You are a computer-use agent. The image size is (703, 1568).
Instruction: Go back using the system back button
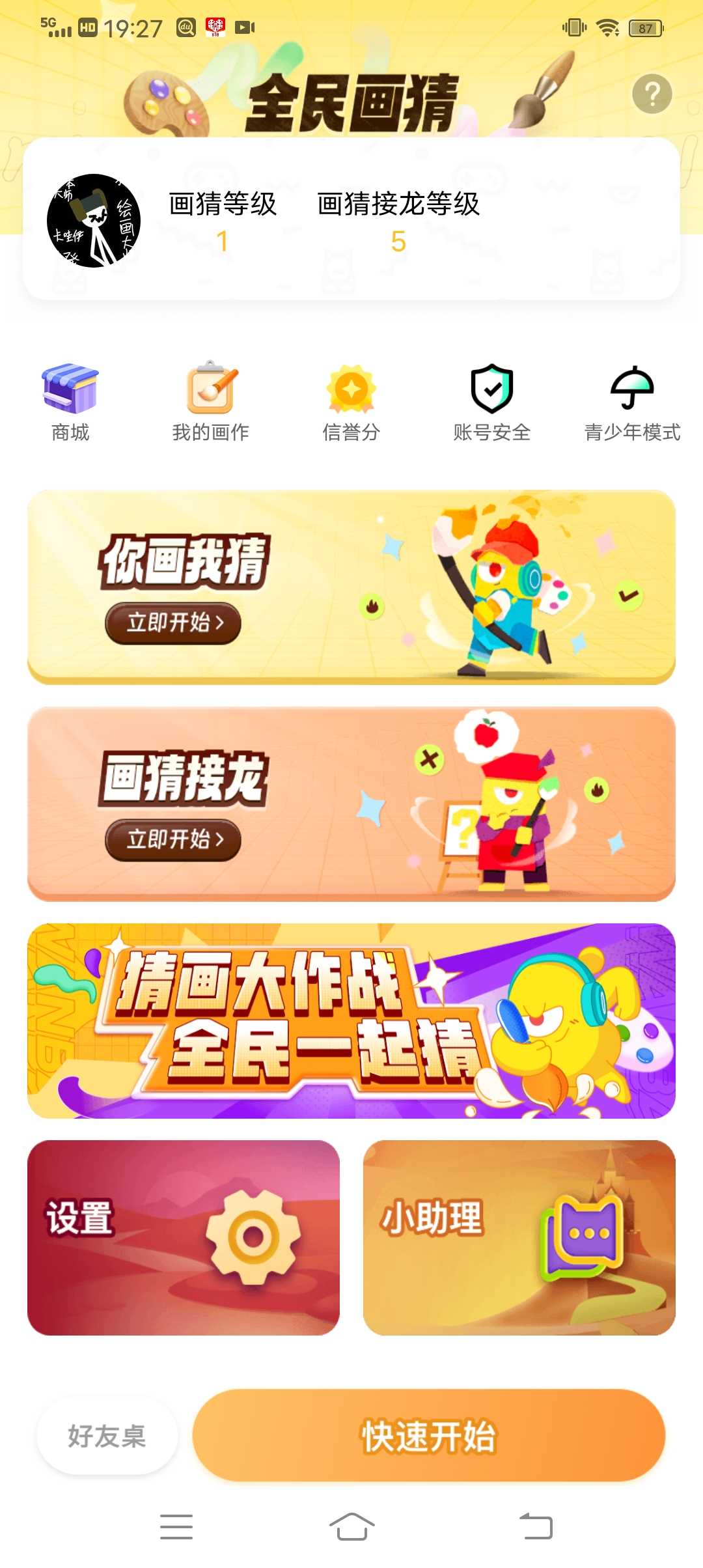point(536,1526)
